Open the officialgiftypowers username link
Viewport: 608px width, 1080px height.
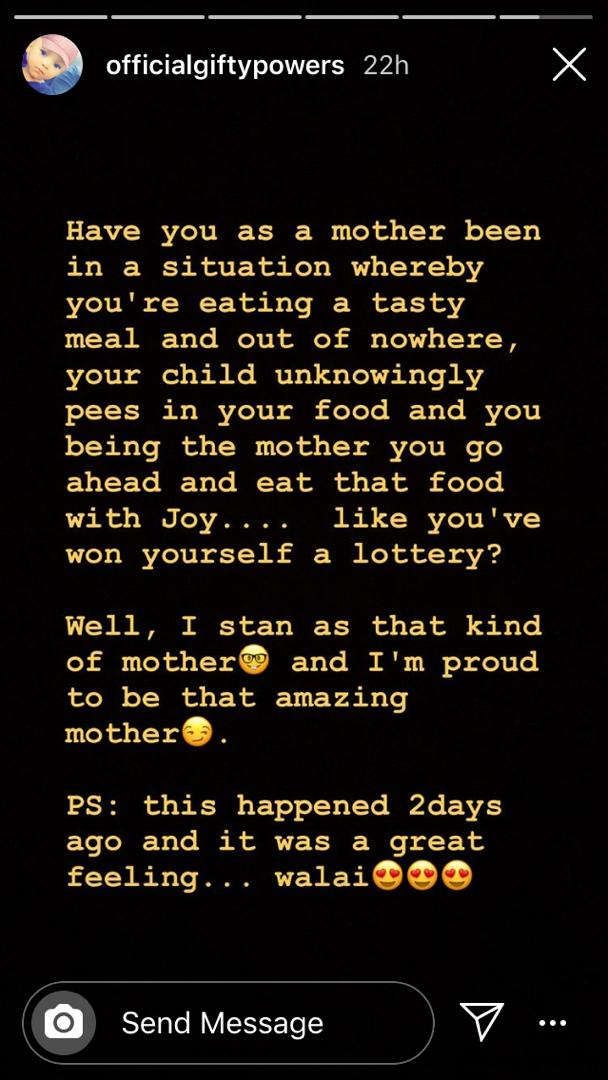(x=225, y=66)
